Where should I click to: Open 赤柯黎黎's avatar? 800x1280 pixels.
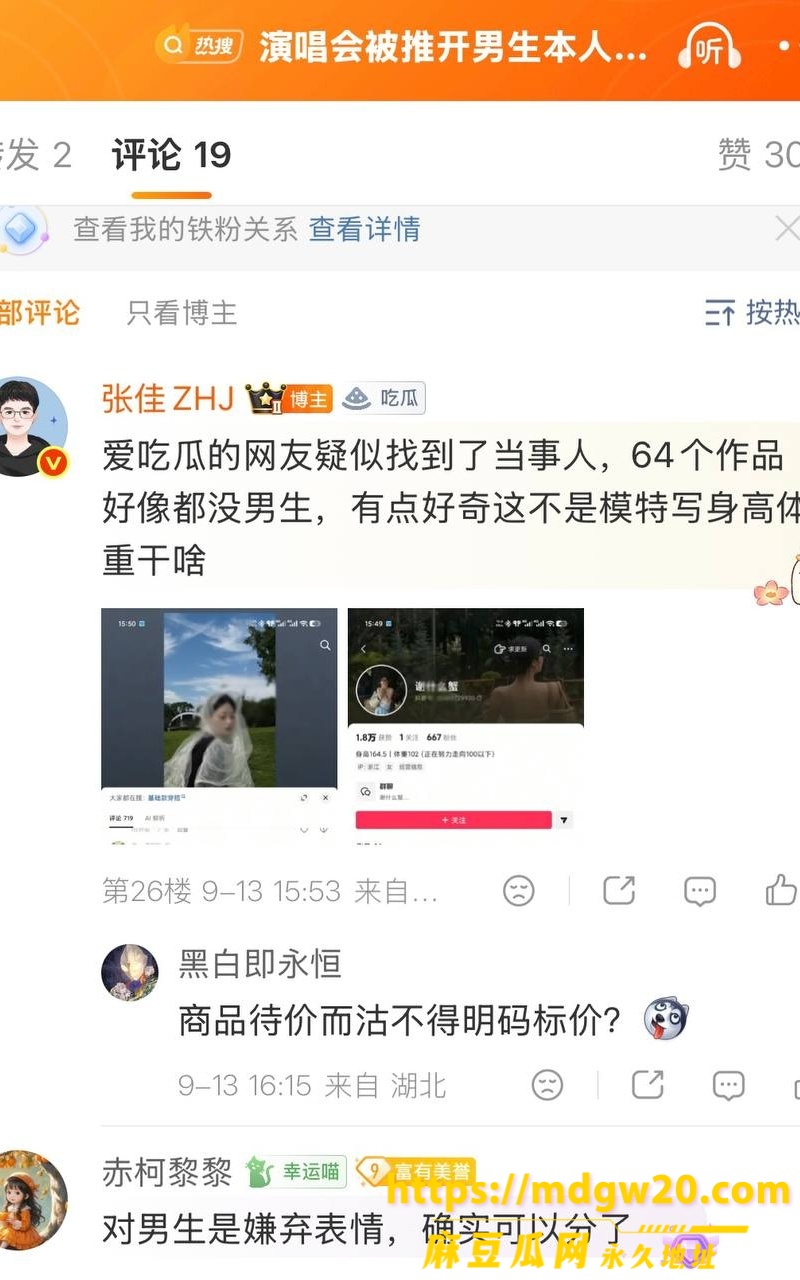click(x=33, y=1200)
